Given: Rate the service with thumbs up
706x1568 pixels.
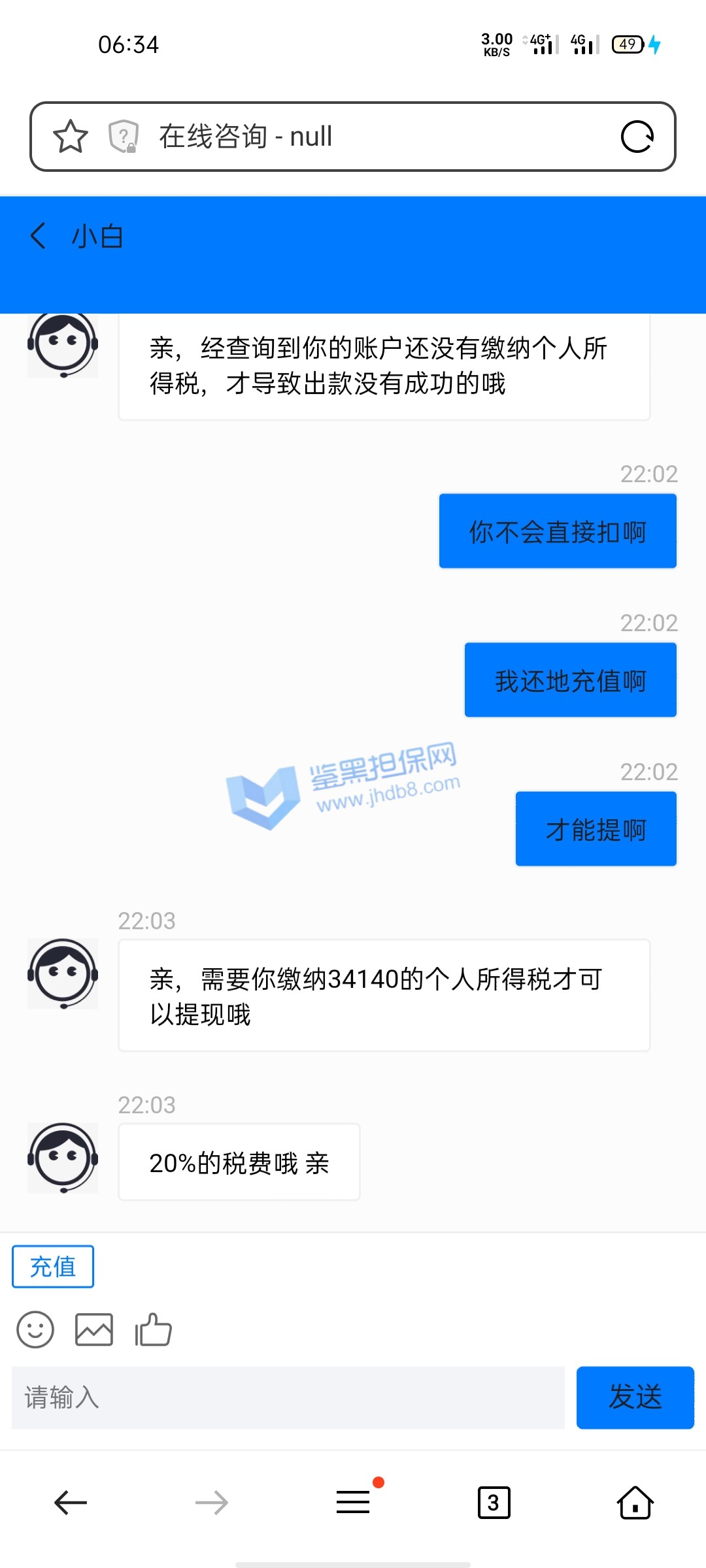Looking at the screenshot, I should (x=153, y=1329).
